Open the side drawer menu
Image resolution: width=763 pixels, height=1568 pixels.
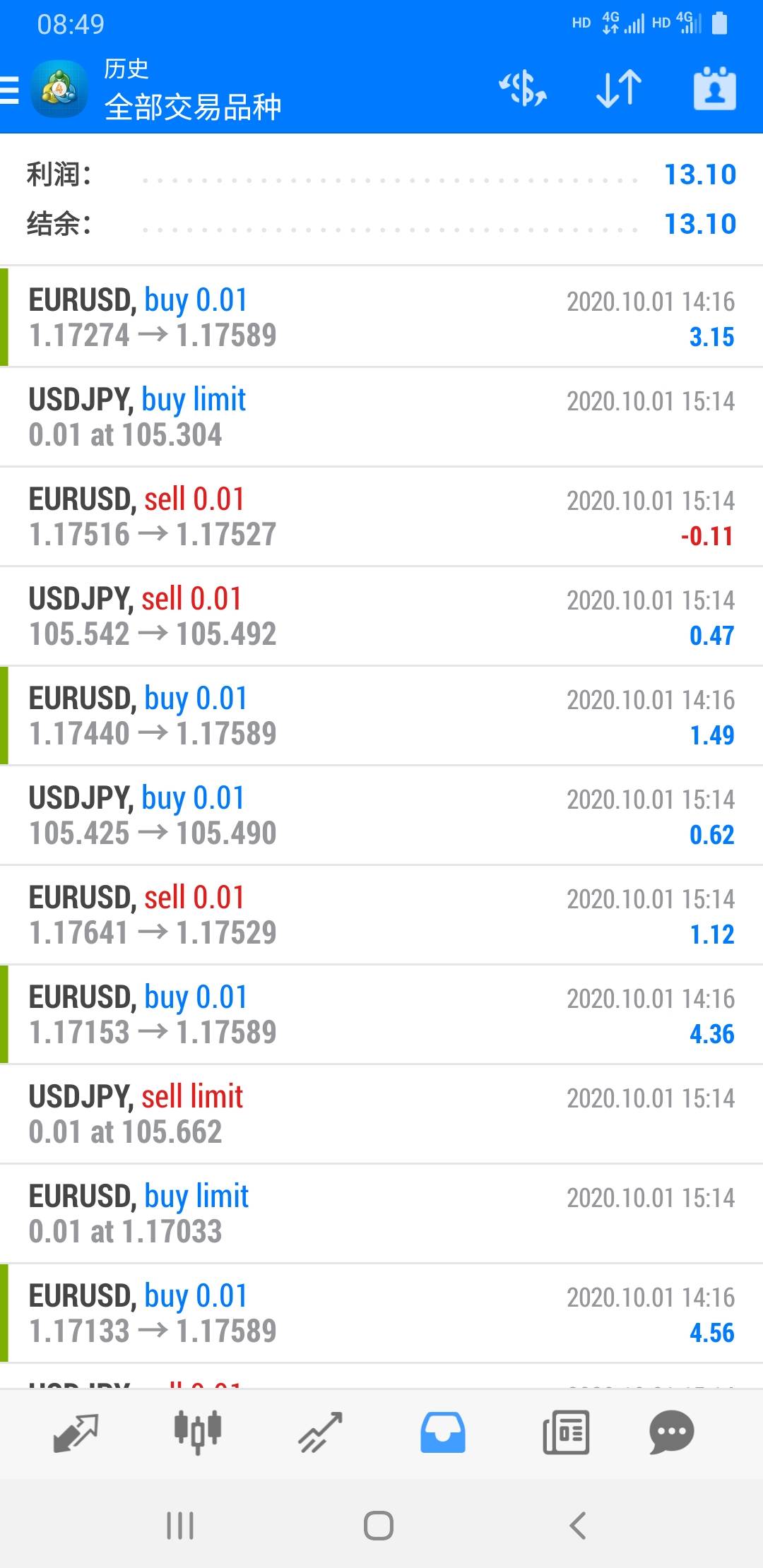pos(10,90)
